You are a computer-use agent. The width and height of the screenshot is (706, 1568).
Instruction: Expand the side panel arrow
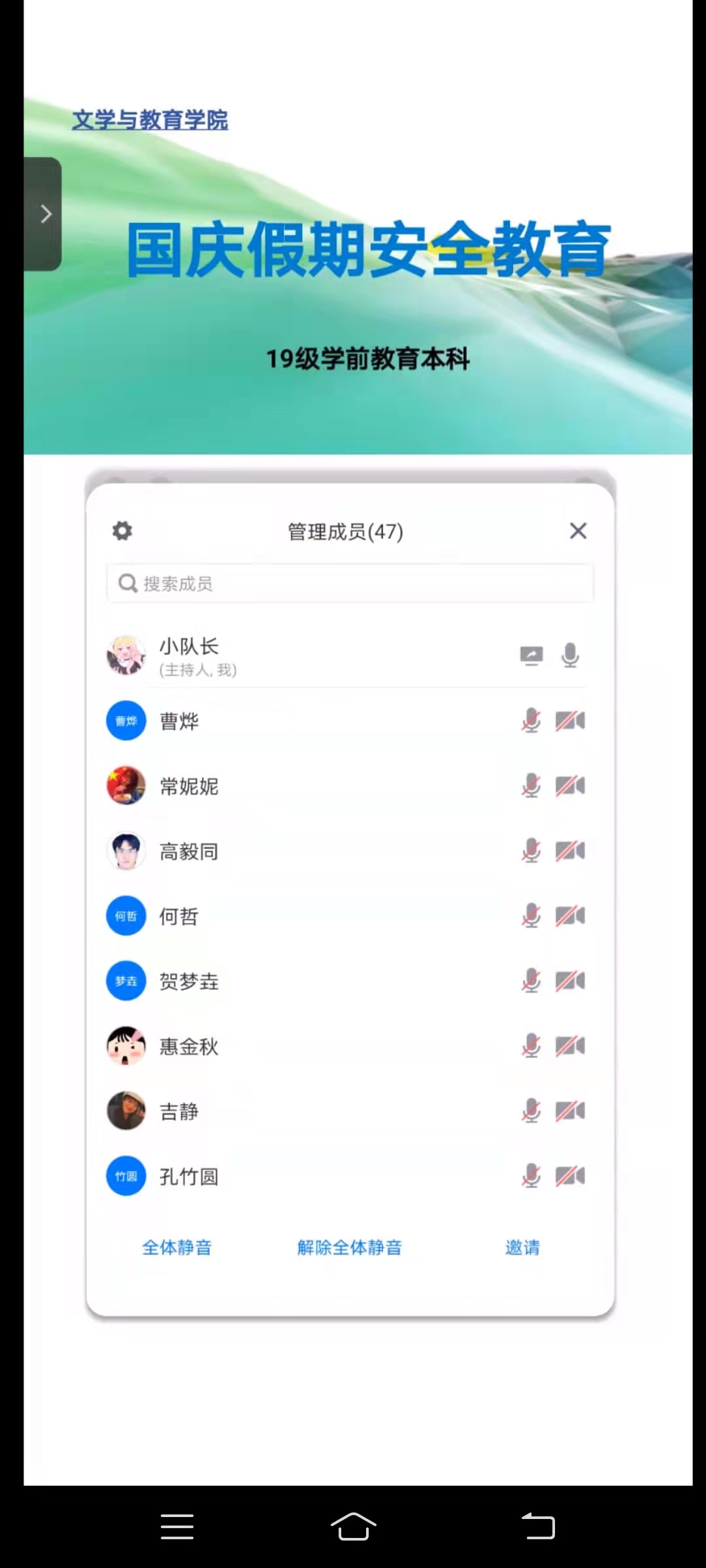coord(45,214)
